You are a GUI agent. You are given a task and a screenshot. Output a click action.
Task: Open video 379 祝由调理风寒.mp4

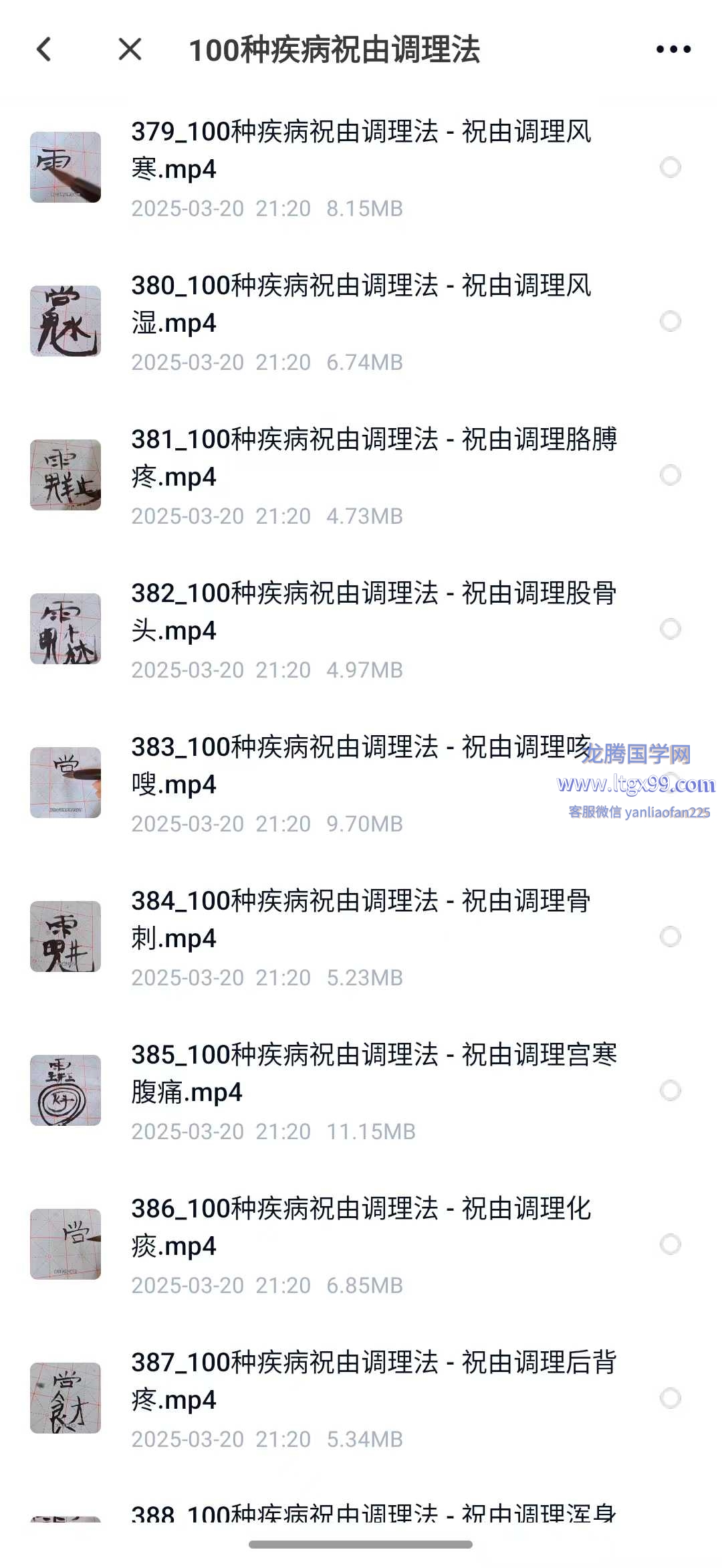tap(361, 151)
